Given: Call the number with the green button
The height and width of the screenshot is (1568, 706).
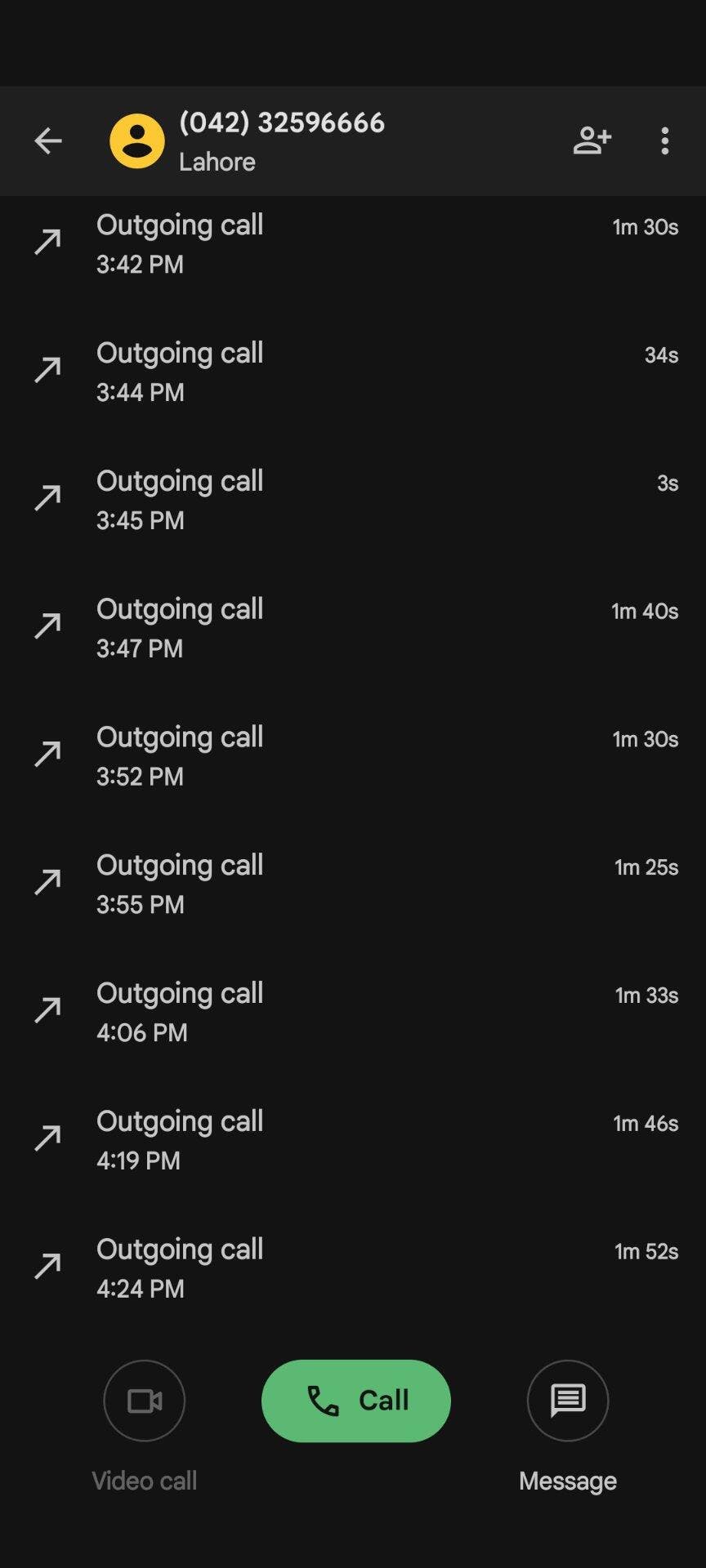Looking at the screenshot, I should pos(356,1401).
